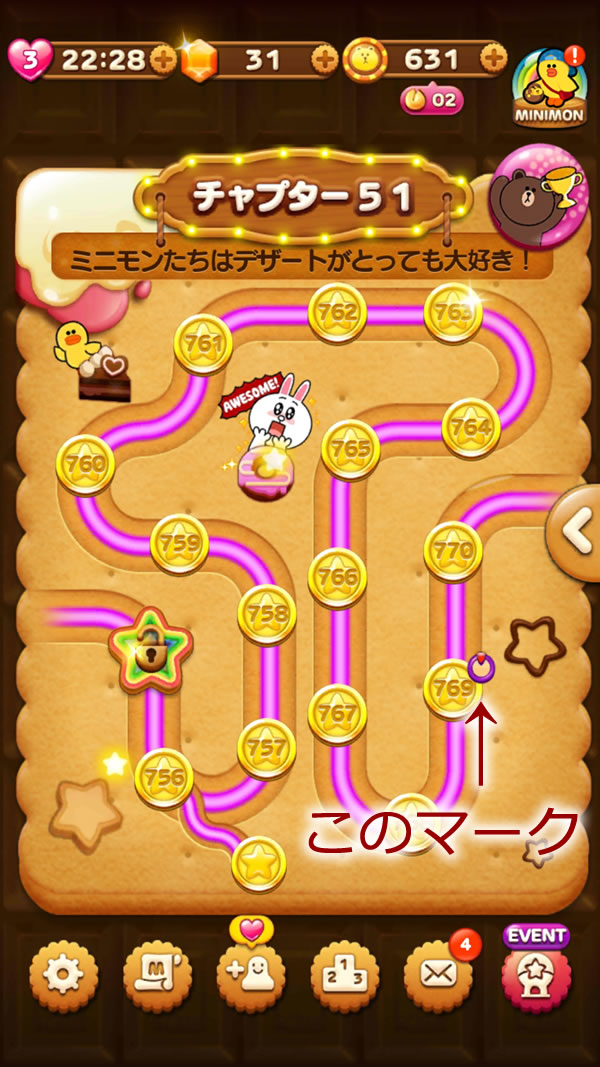
Task: Replay stage 756
Action: pos(164,778)
